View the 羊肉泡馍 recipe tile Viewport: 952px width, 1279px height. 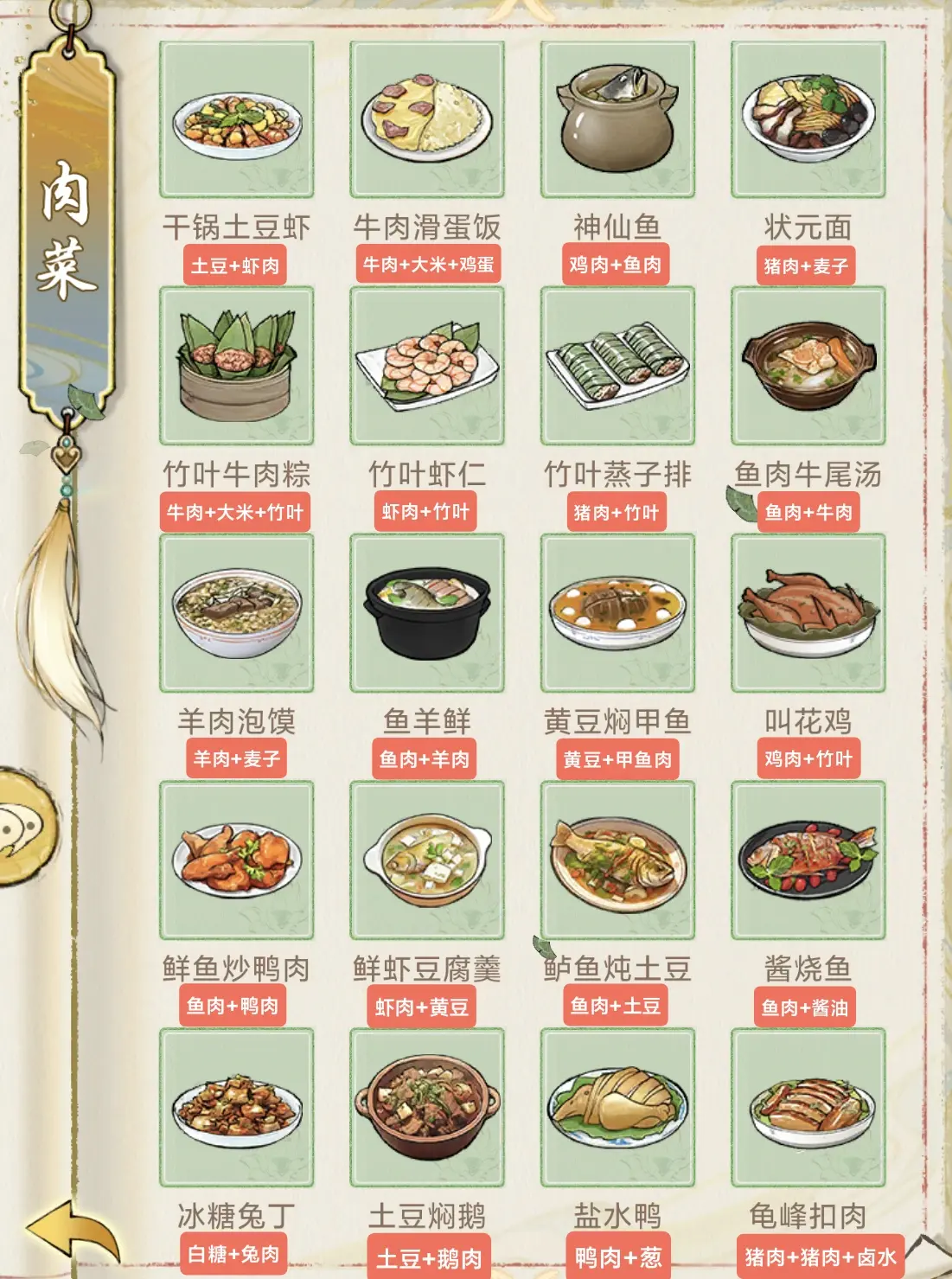[x=237, y=613]
